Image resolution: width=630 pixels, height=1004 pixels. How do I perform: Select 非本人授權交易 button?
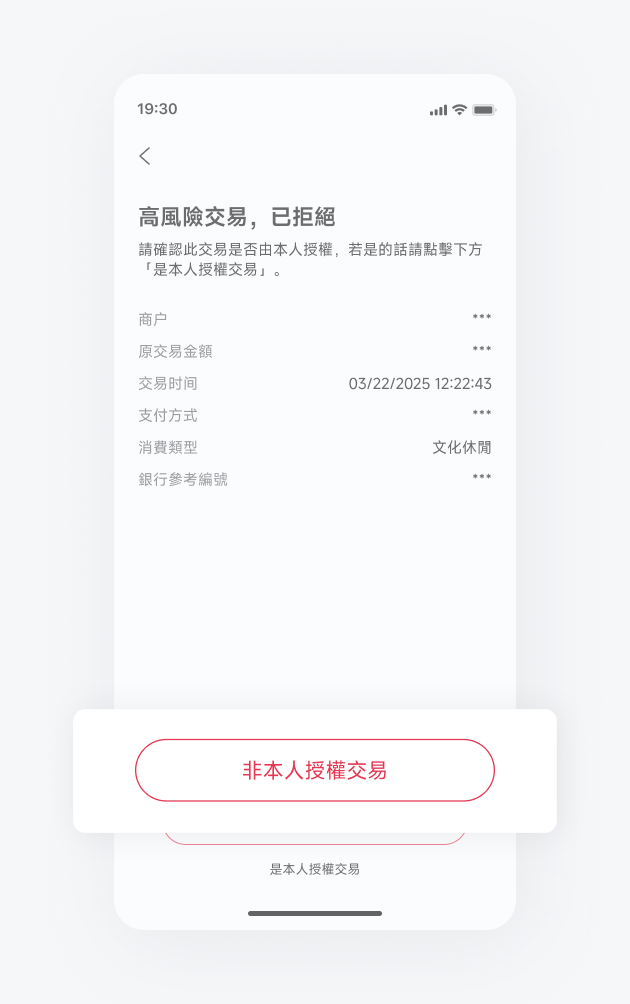315,770
